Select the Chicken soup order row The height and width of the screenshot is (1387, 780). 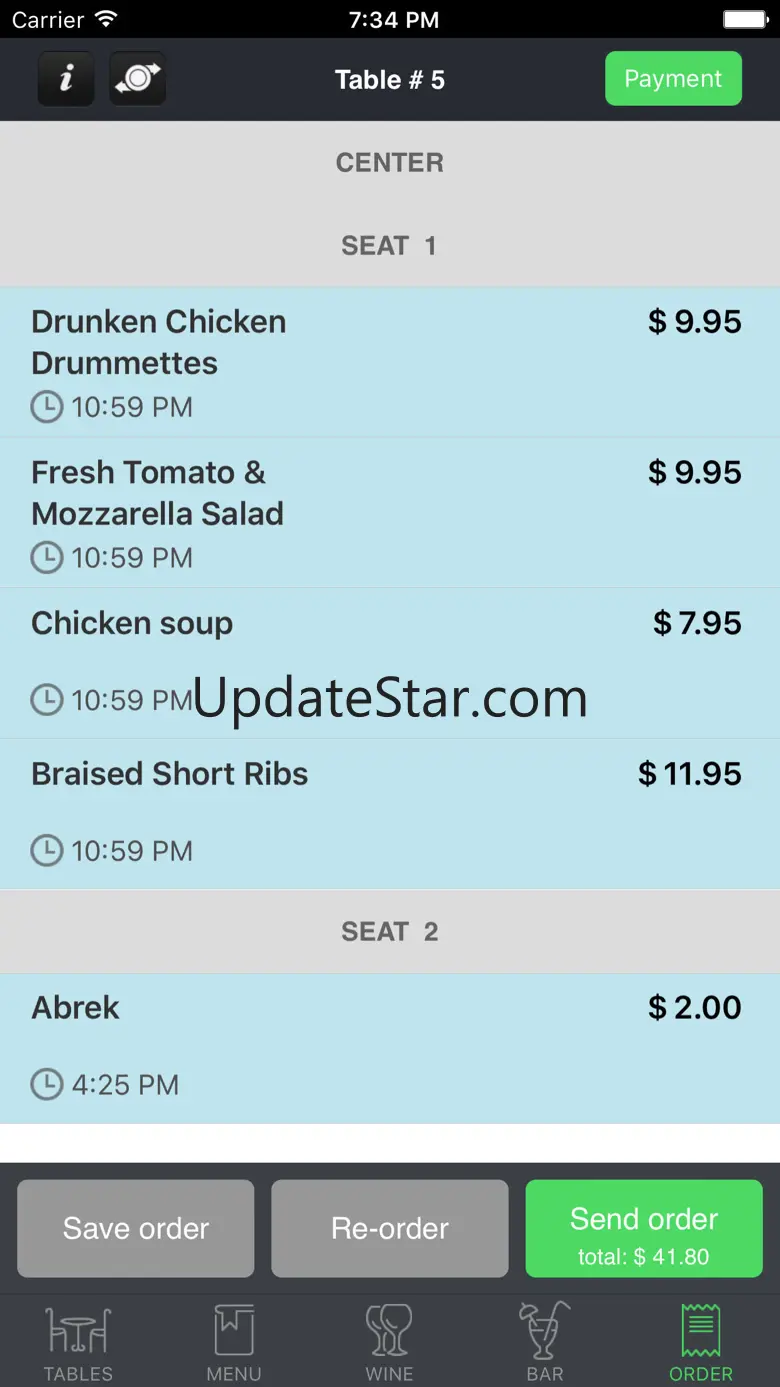coord(390,663)
